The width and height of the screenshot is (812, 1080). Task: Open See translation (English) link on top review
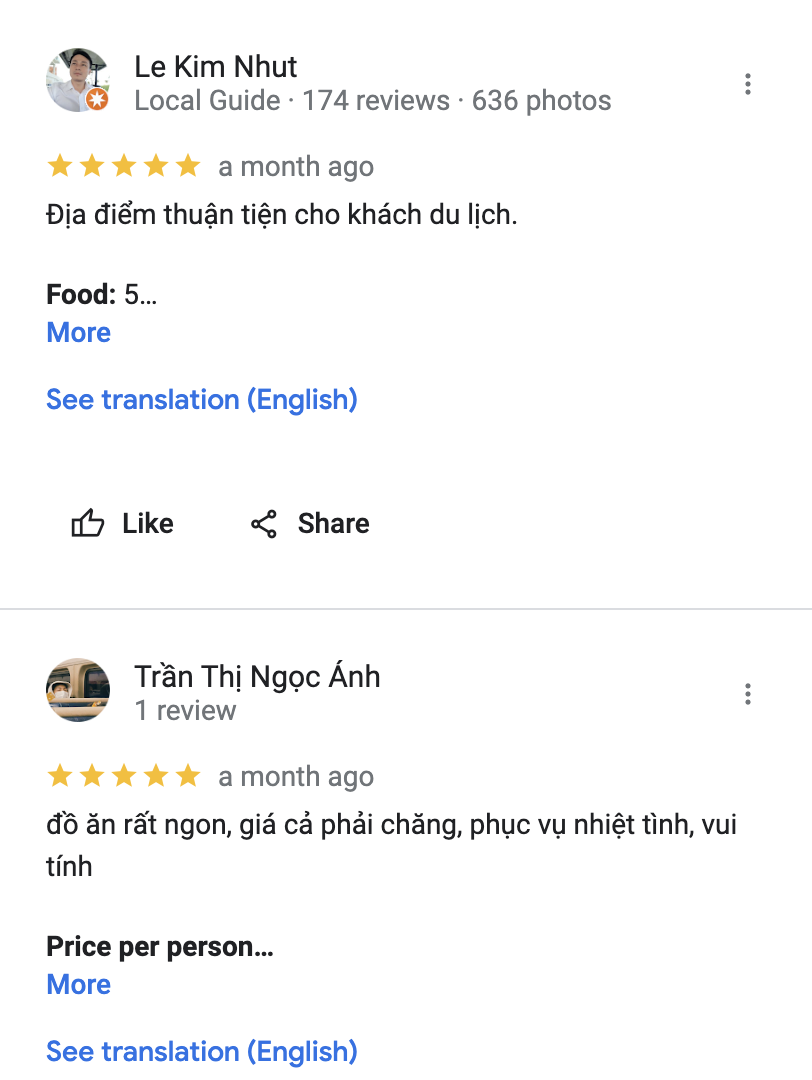point(201,399)
